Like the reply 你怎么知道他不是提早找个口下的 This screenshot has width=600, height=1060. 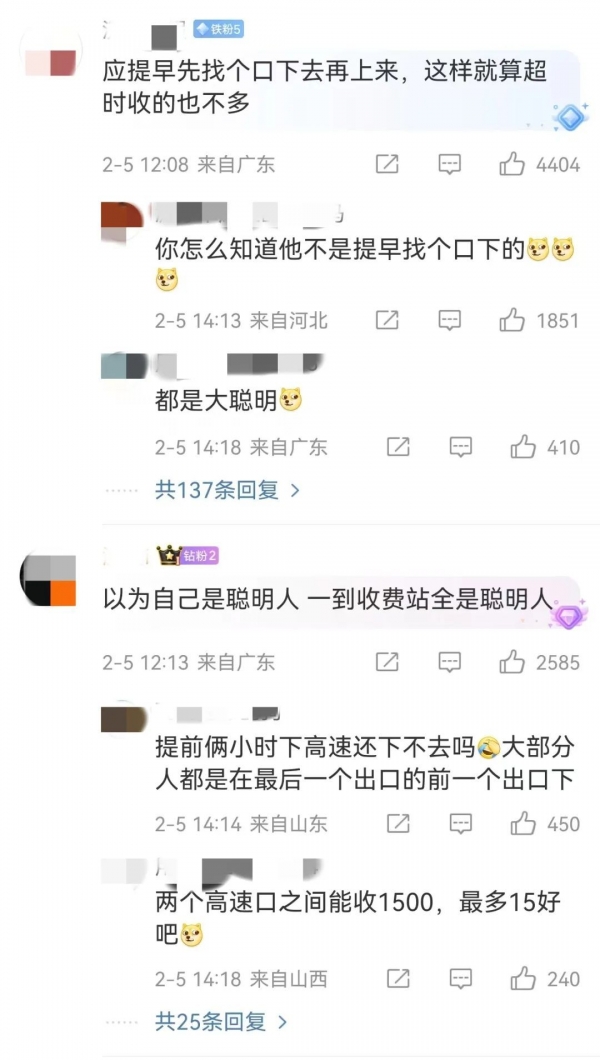point(512,320)
